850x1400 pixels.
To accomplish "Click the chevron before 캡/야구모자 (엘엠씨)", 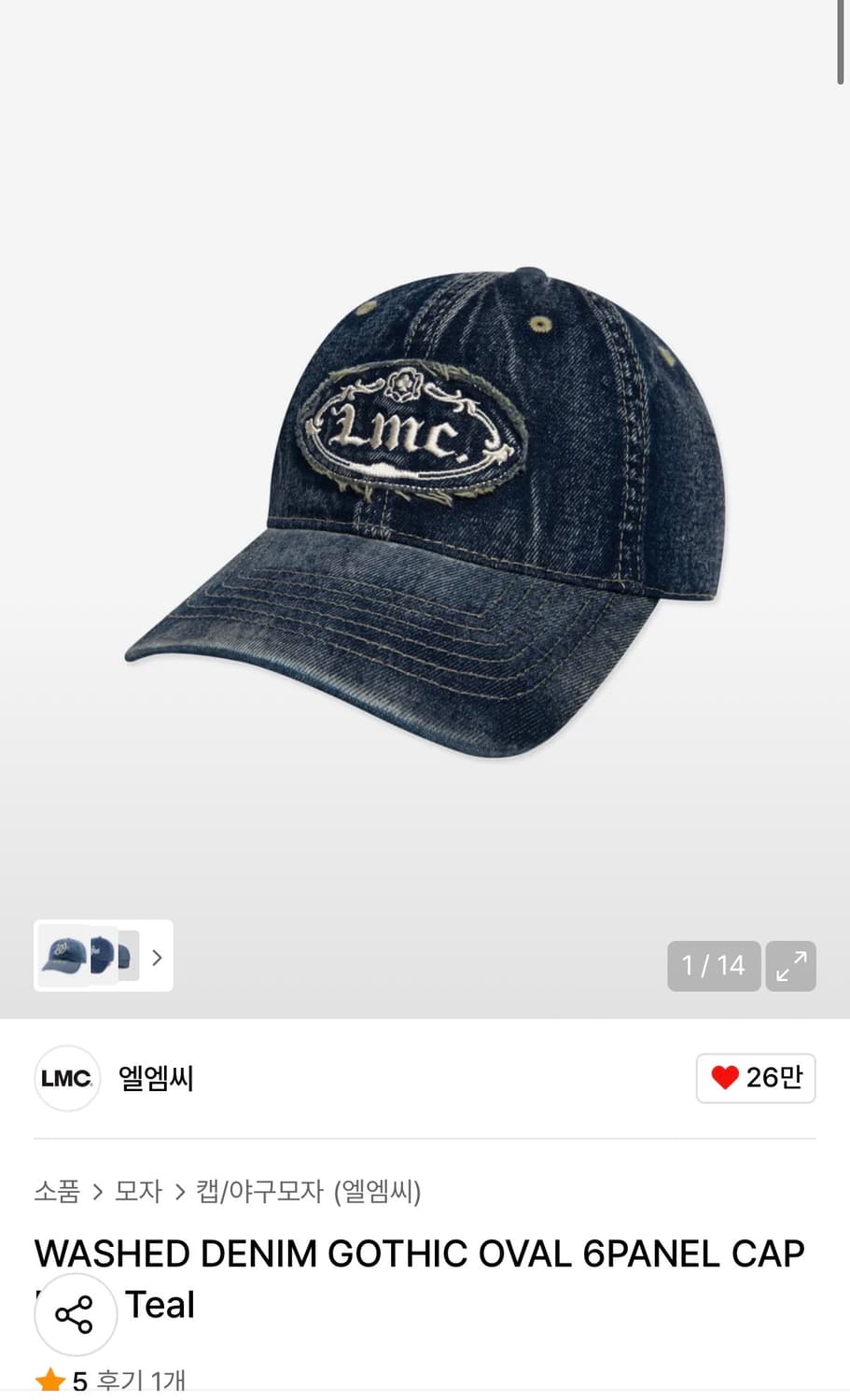I will [x=178, y=1193].
